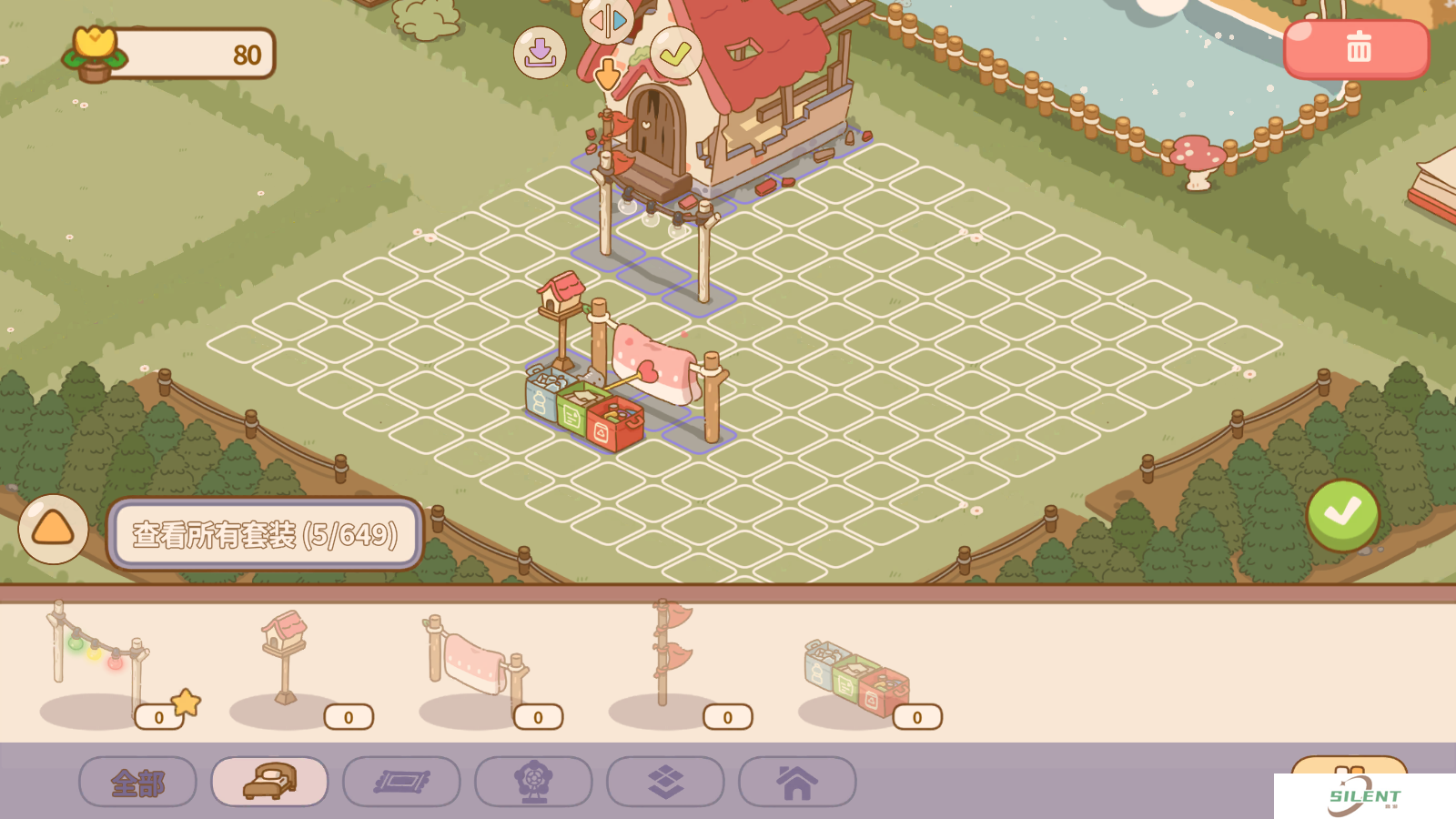
Task: Switch to the house category tab
Action: coord(797,782)
